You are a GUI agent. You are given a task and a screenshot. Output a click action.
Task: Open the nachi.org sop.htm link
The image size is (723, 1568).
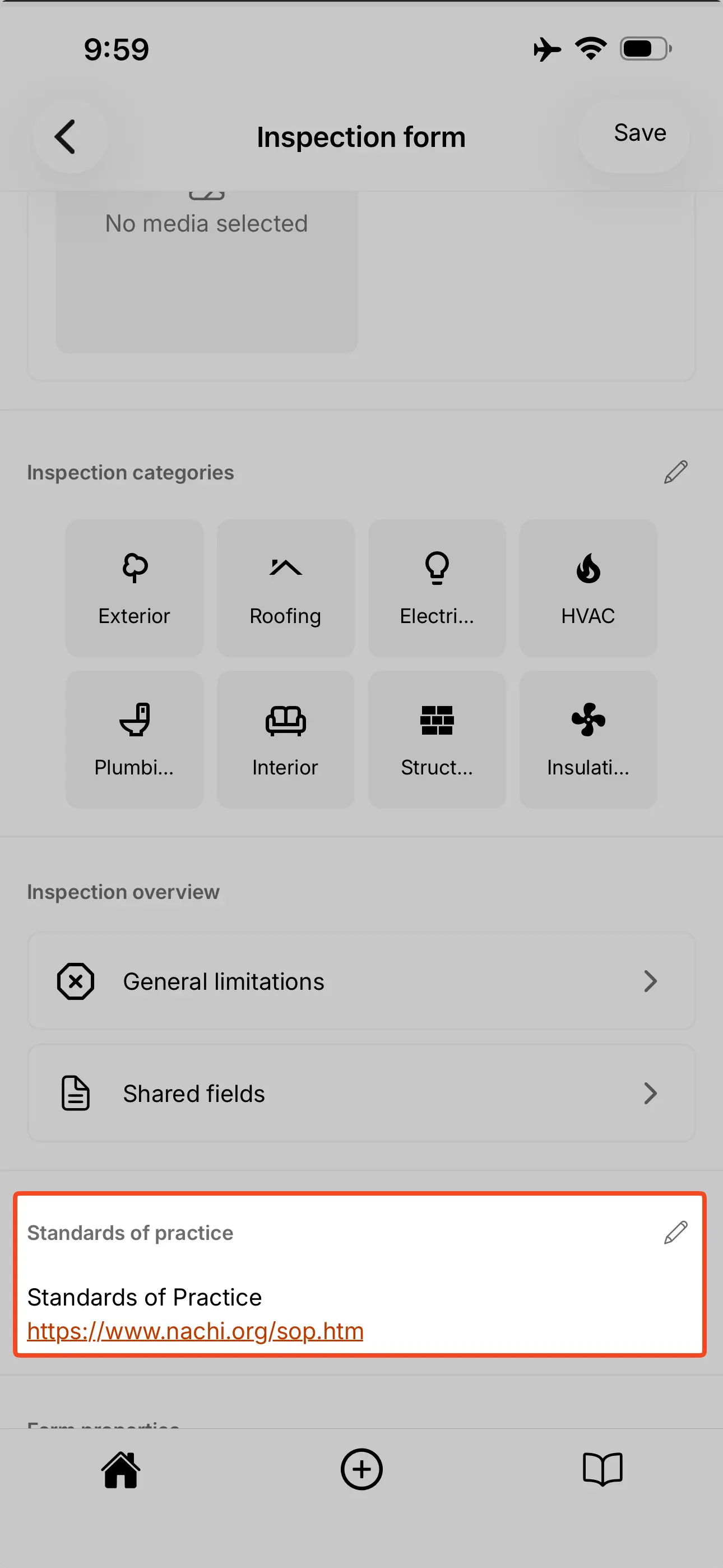point(196,1331)
